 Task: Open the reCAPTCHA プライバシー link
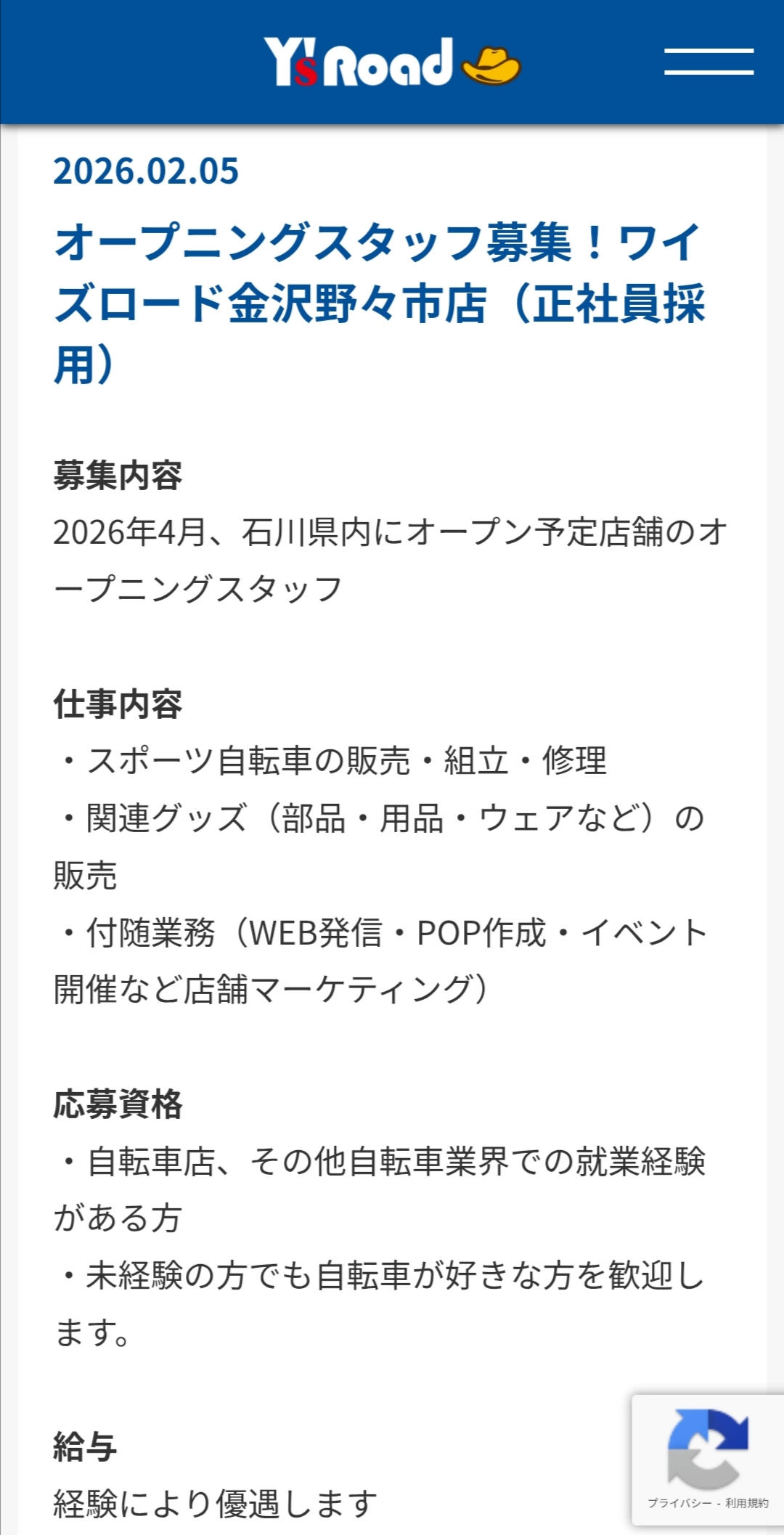679,1503
